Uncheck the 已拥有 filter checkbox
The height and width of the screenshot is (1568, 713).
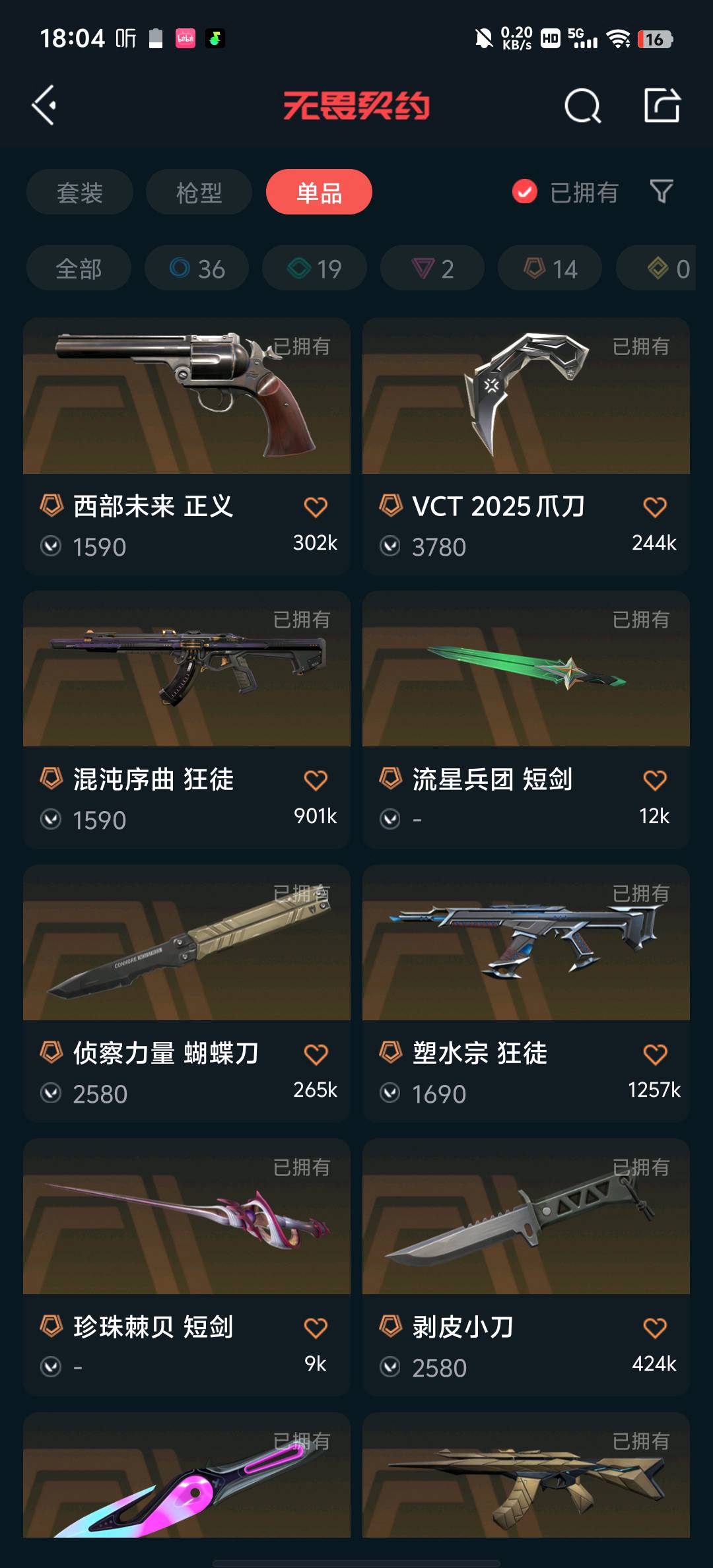[525, 192]
